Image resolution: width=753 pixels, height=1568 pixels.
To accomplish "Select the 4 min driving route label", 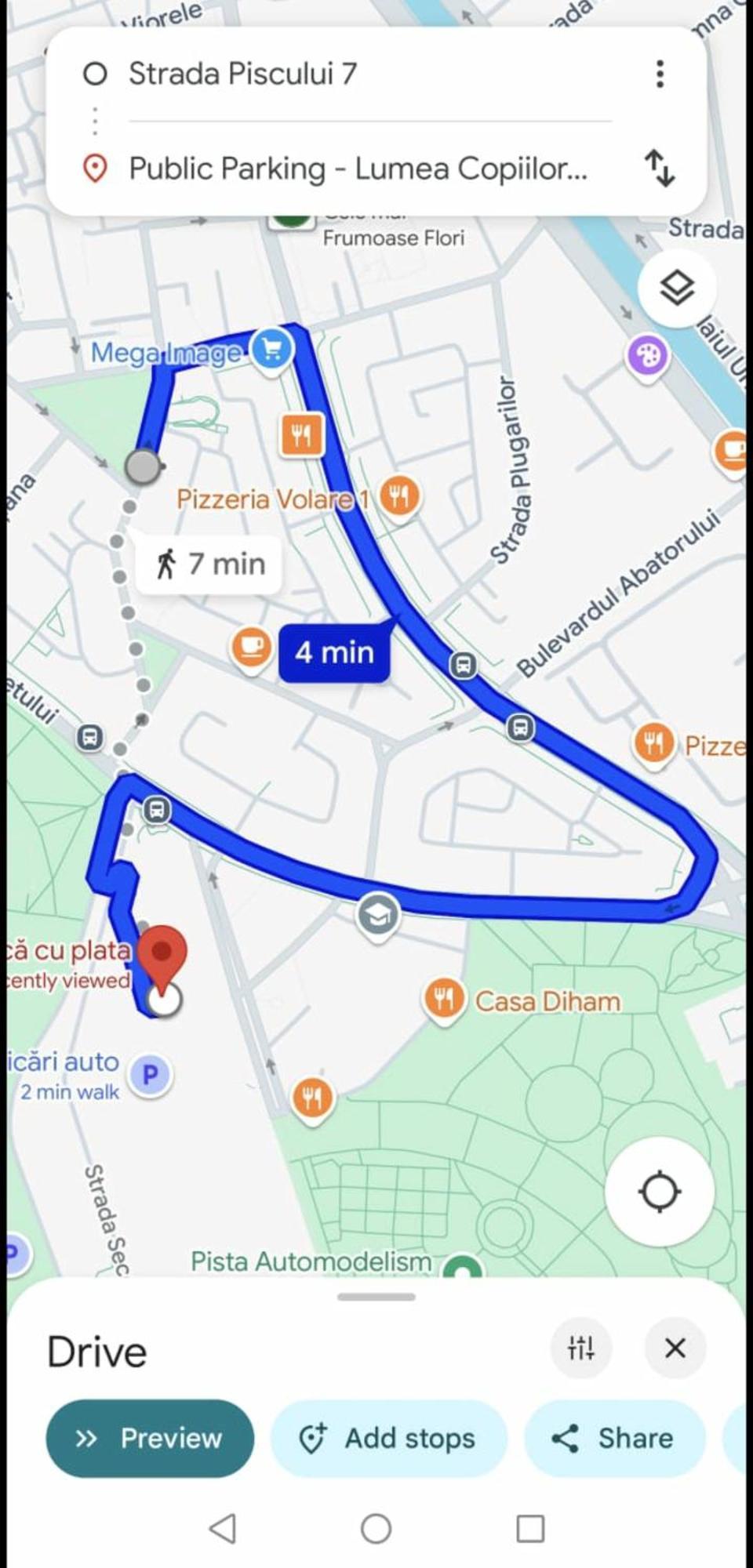I will (x=334, y=652).
